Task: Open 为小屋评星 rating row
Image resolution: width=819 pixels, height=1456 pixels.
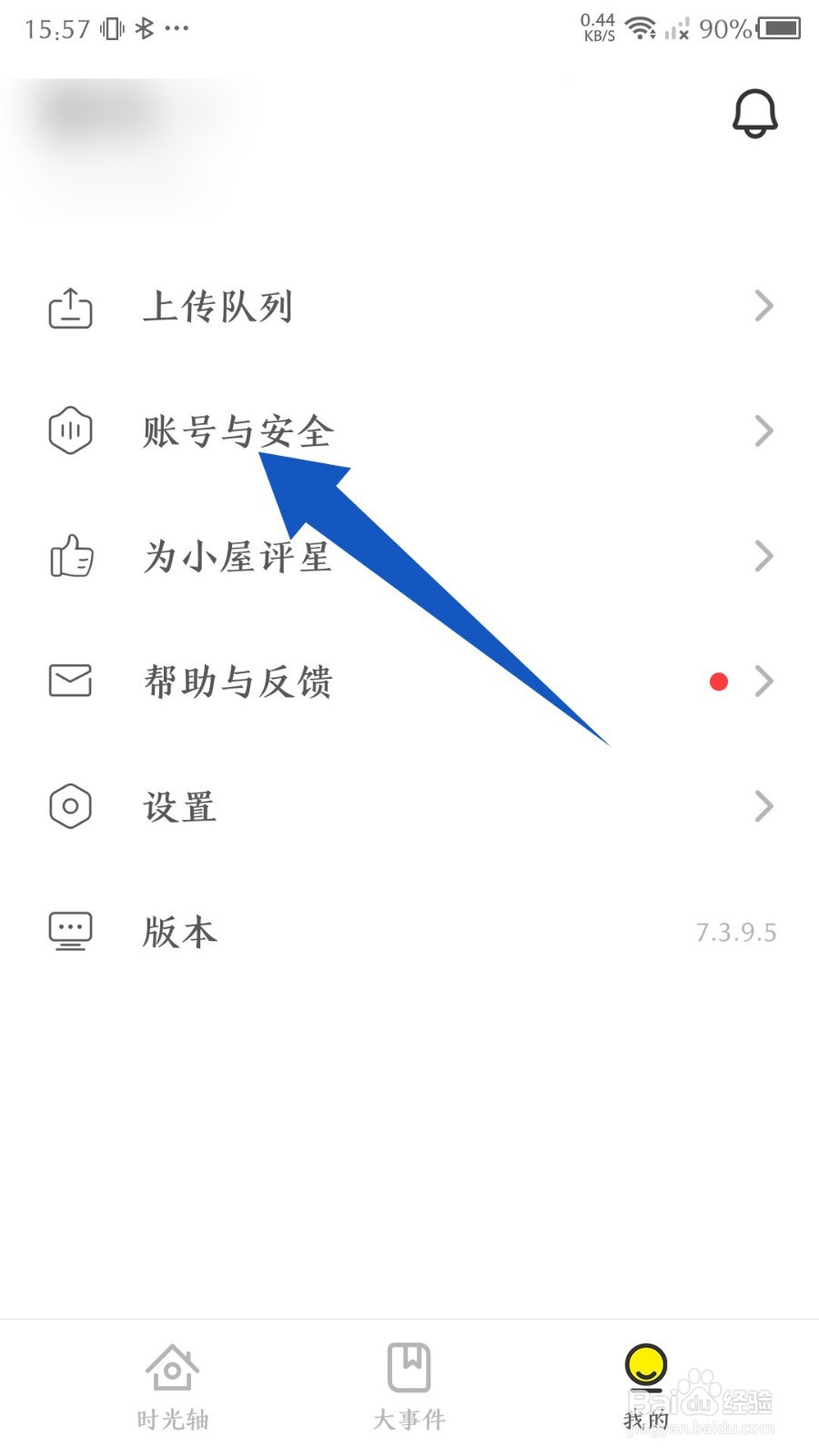Action: pos(409,556)
